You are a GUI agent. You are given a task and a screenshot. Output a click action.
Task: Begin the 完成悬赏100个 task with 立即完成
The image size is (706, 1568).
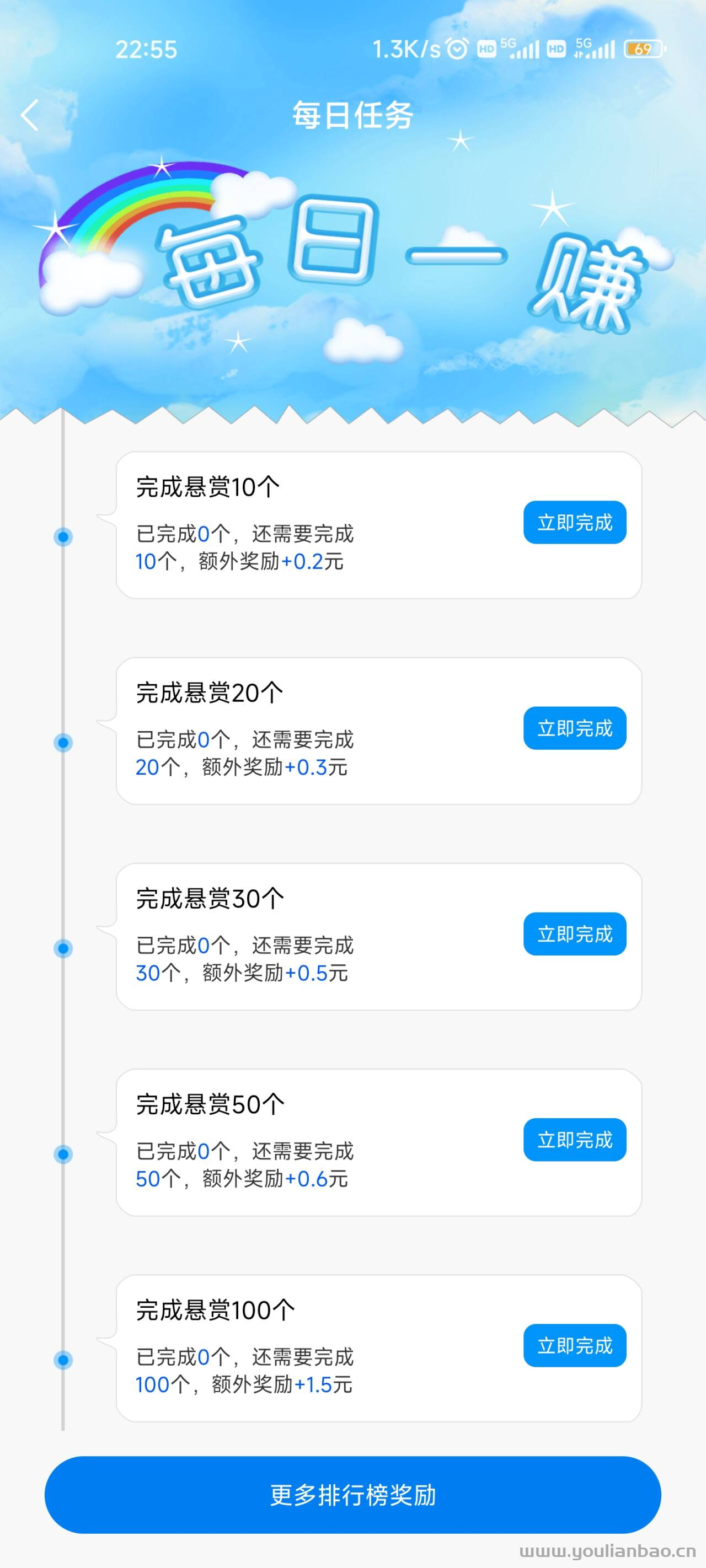coord(574,1345)
